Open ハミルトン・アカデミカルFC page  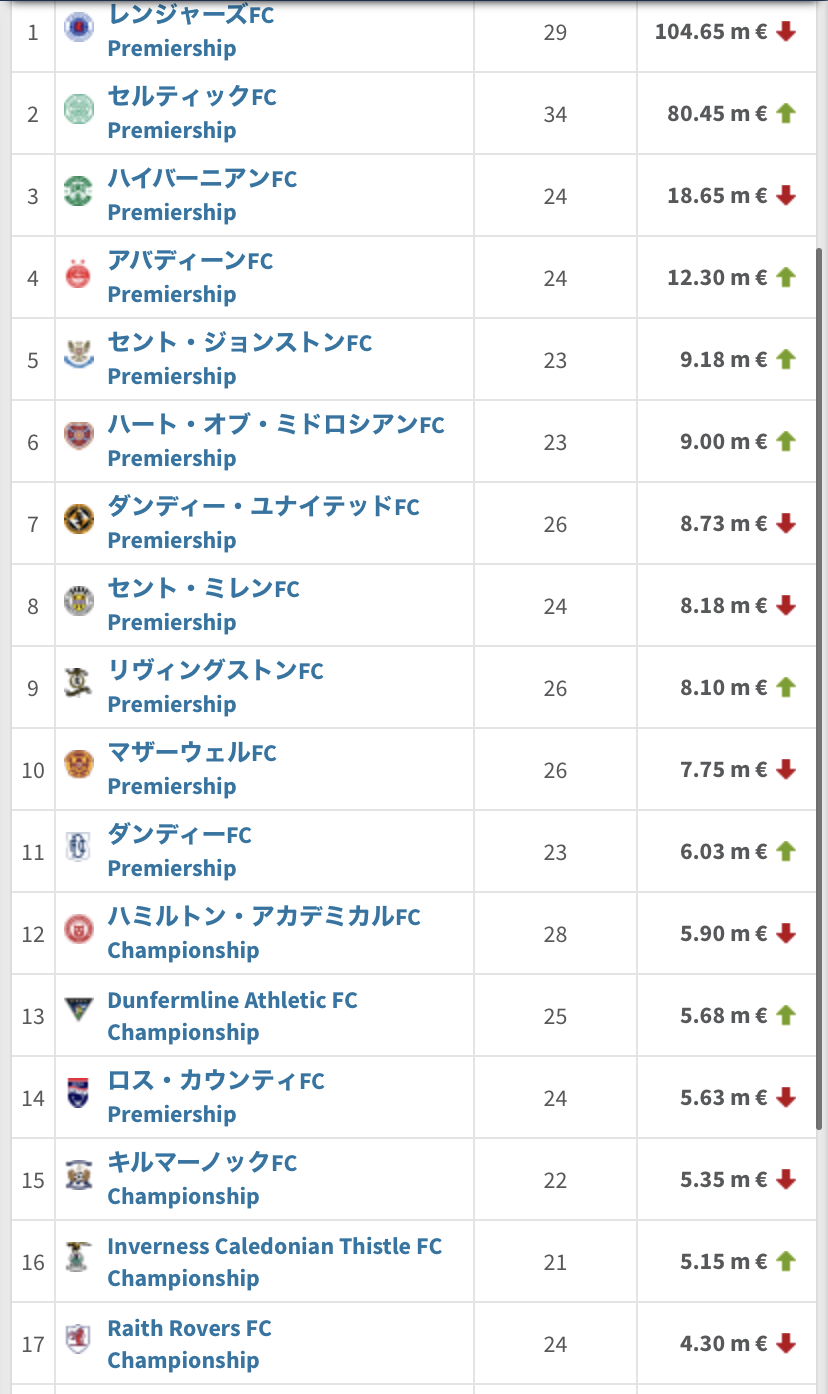point(264,916)
